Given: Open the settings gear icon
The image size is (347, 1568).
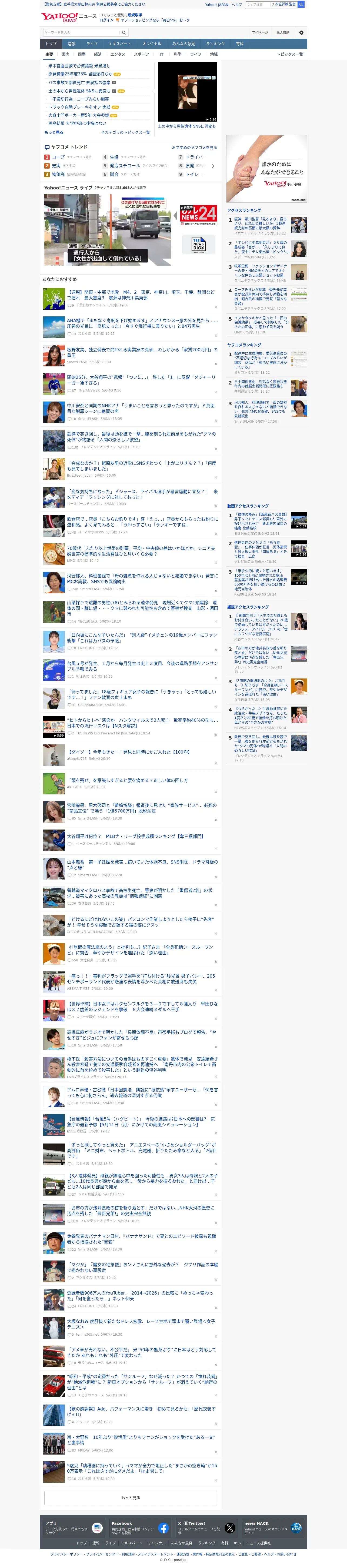Looking at the screenshot, I should (x=301, y=32).
